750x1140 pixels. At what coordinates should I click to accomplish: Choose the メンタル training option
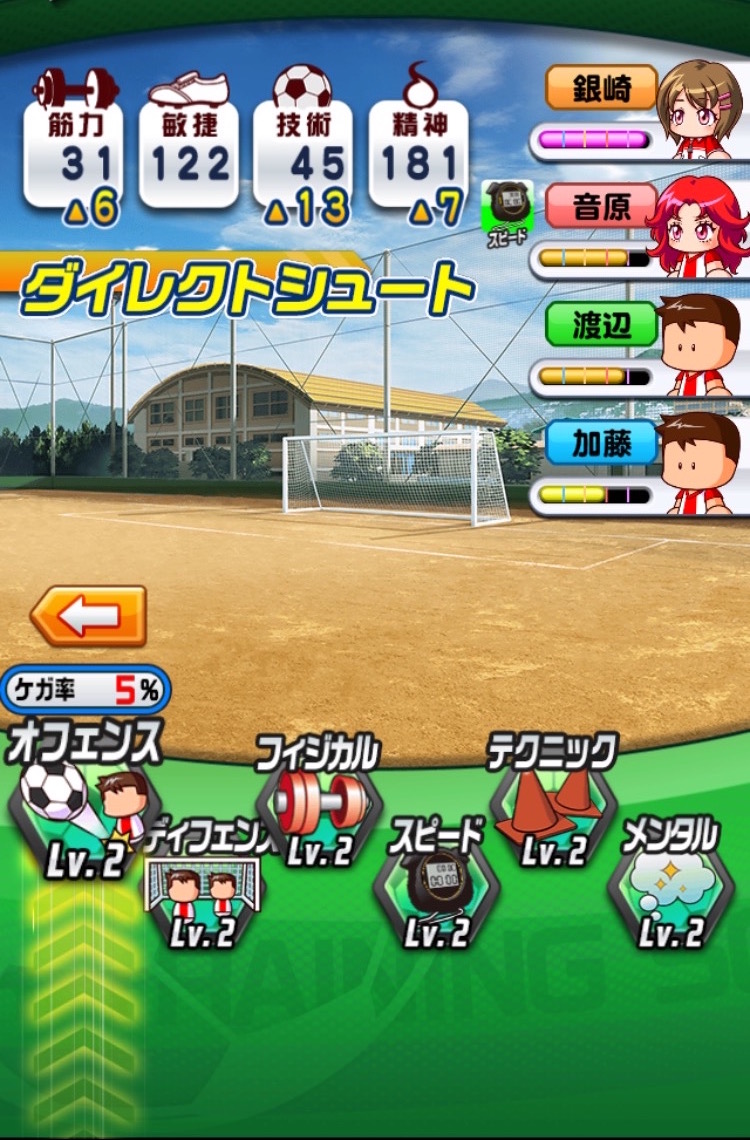670,890
